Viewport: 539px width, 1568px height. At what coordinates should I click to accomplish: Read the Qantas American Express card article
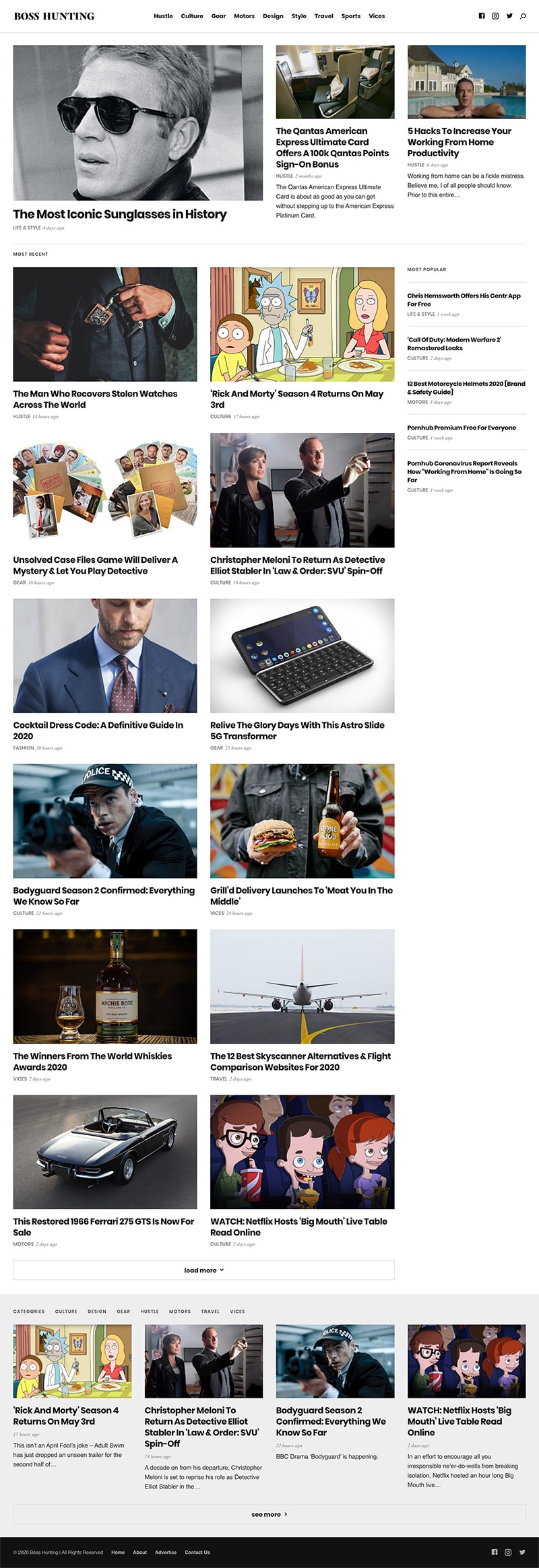pyautogui.click(x=332, y=147)
